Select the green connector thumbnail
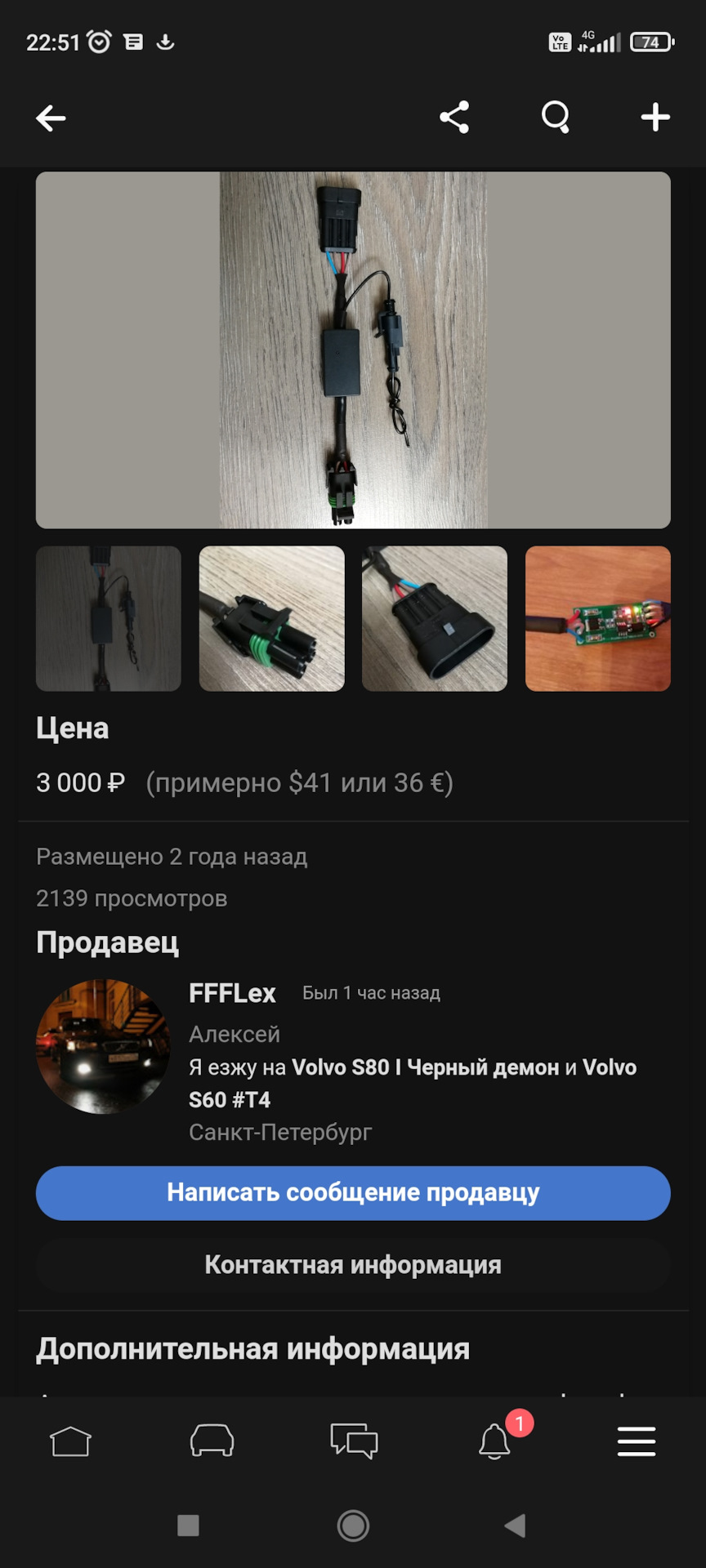Screen dimensions: 706x1568 (x=271, y=618)
